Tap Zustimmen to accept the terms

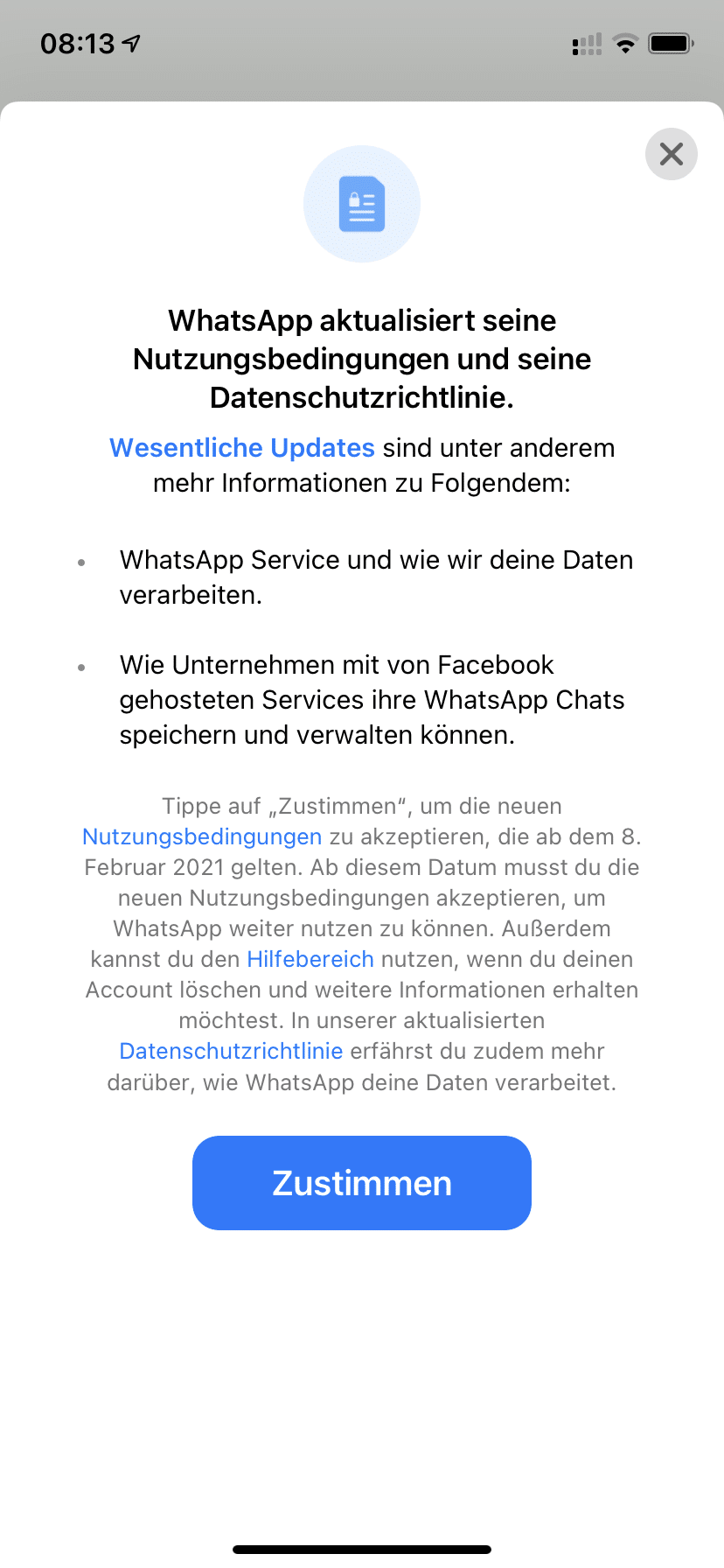[x=362, y=1183]
